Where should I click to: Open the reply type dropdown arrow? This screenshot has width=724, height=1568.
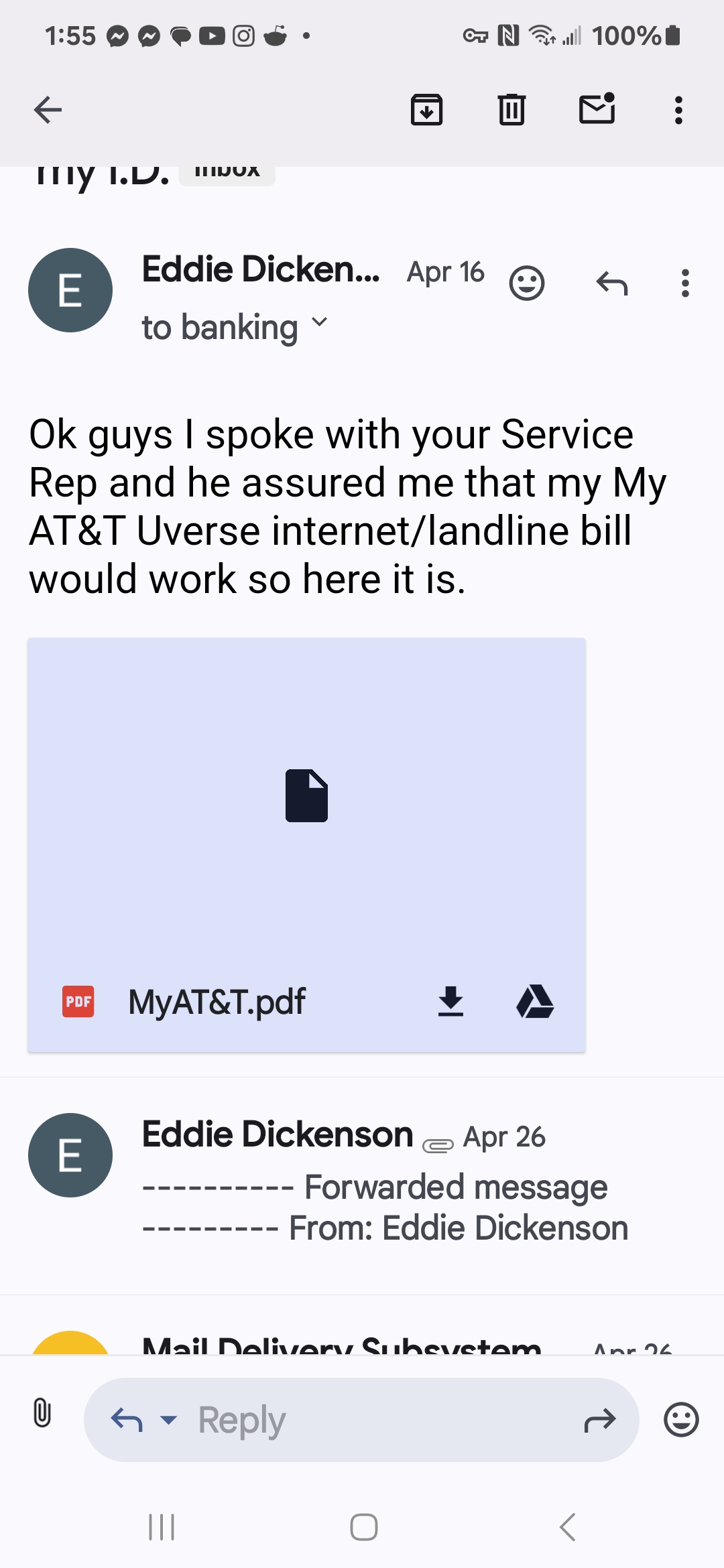[168, 1420]
